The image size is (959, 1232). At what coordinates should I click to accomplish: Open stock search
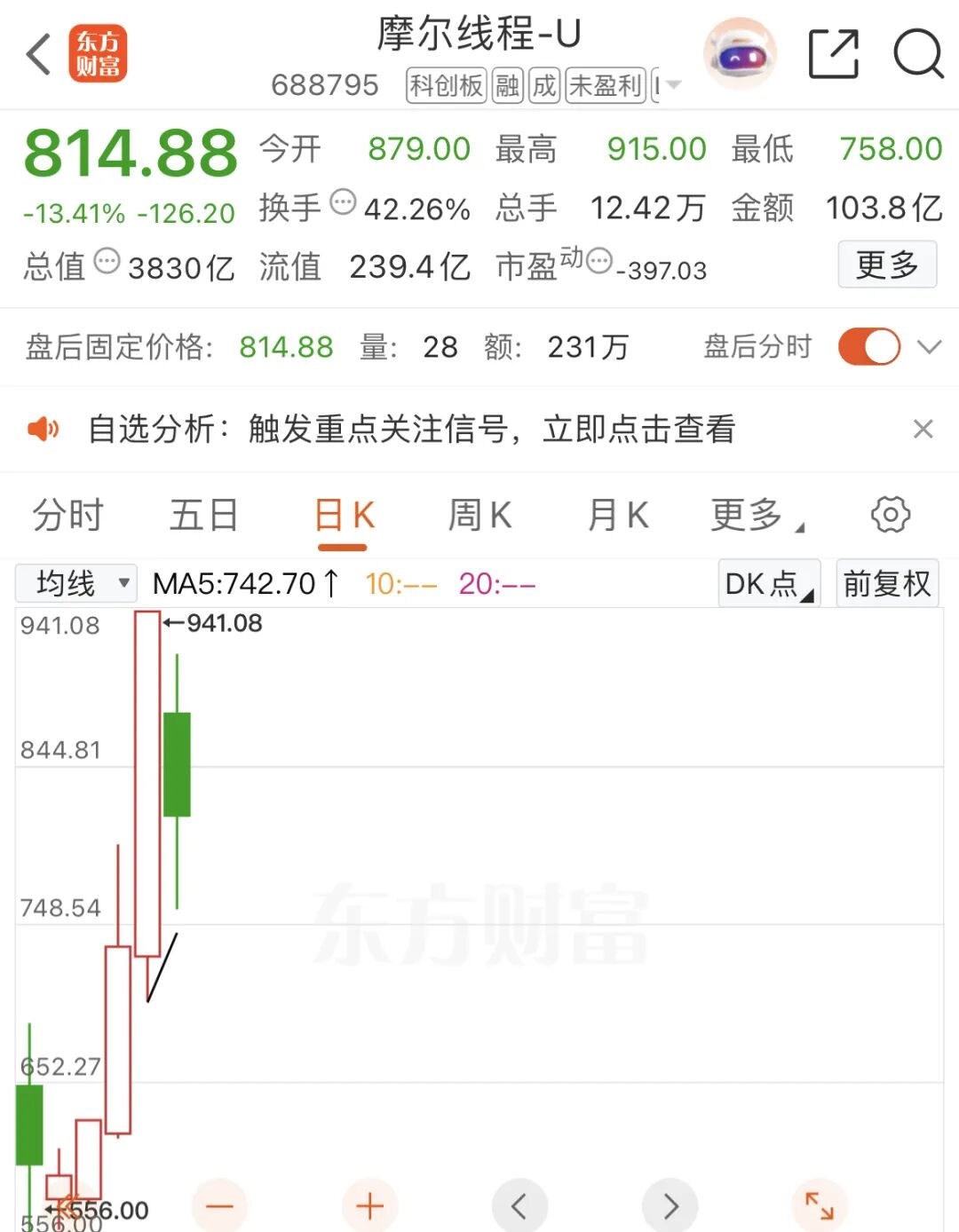tap(917, 55)
